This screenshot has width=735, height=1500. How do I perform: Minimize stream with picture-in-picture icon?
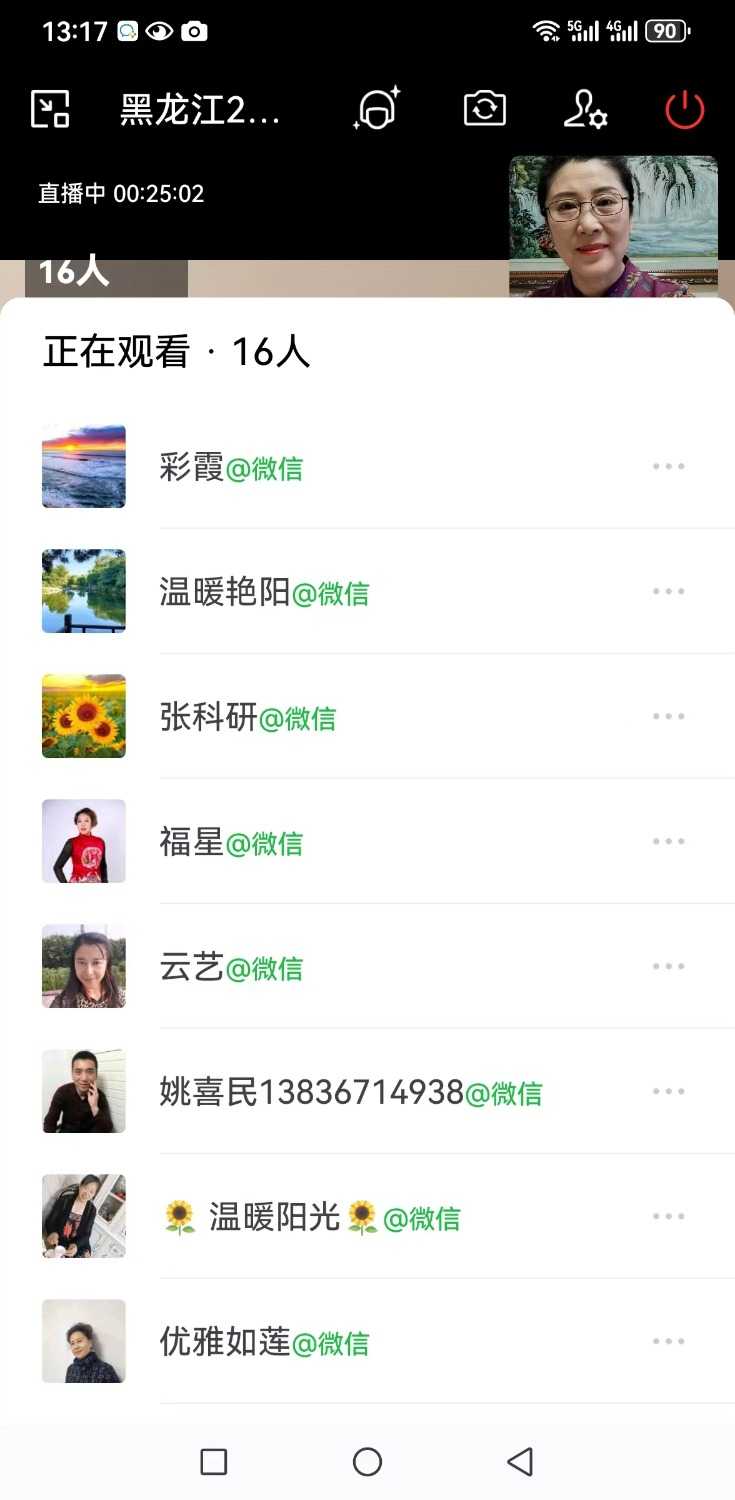pyautogui.click(x=50, y=110)
